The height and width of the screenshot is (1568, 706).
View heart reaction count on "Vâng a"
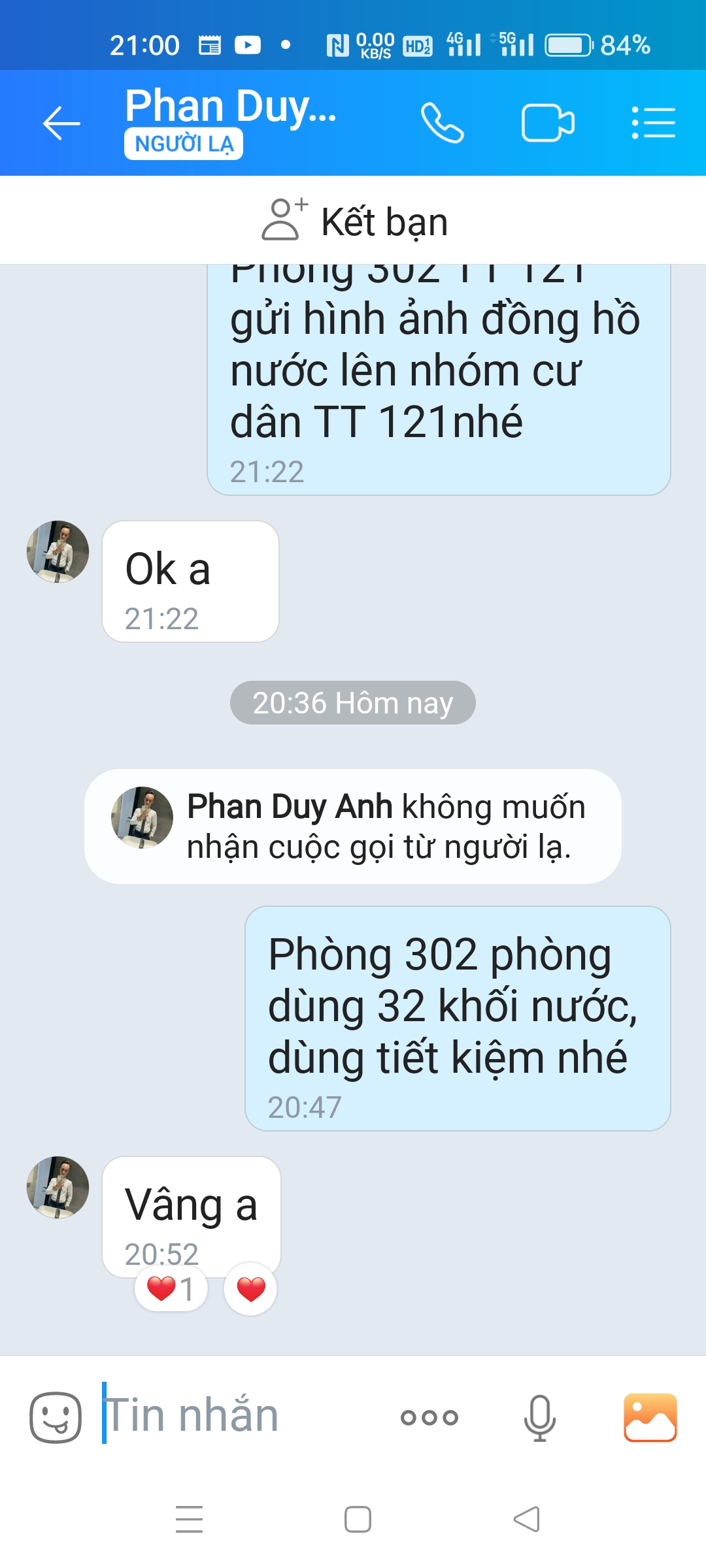click(171, 1289)
